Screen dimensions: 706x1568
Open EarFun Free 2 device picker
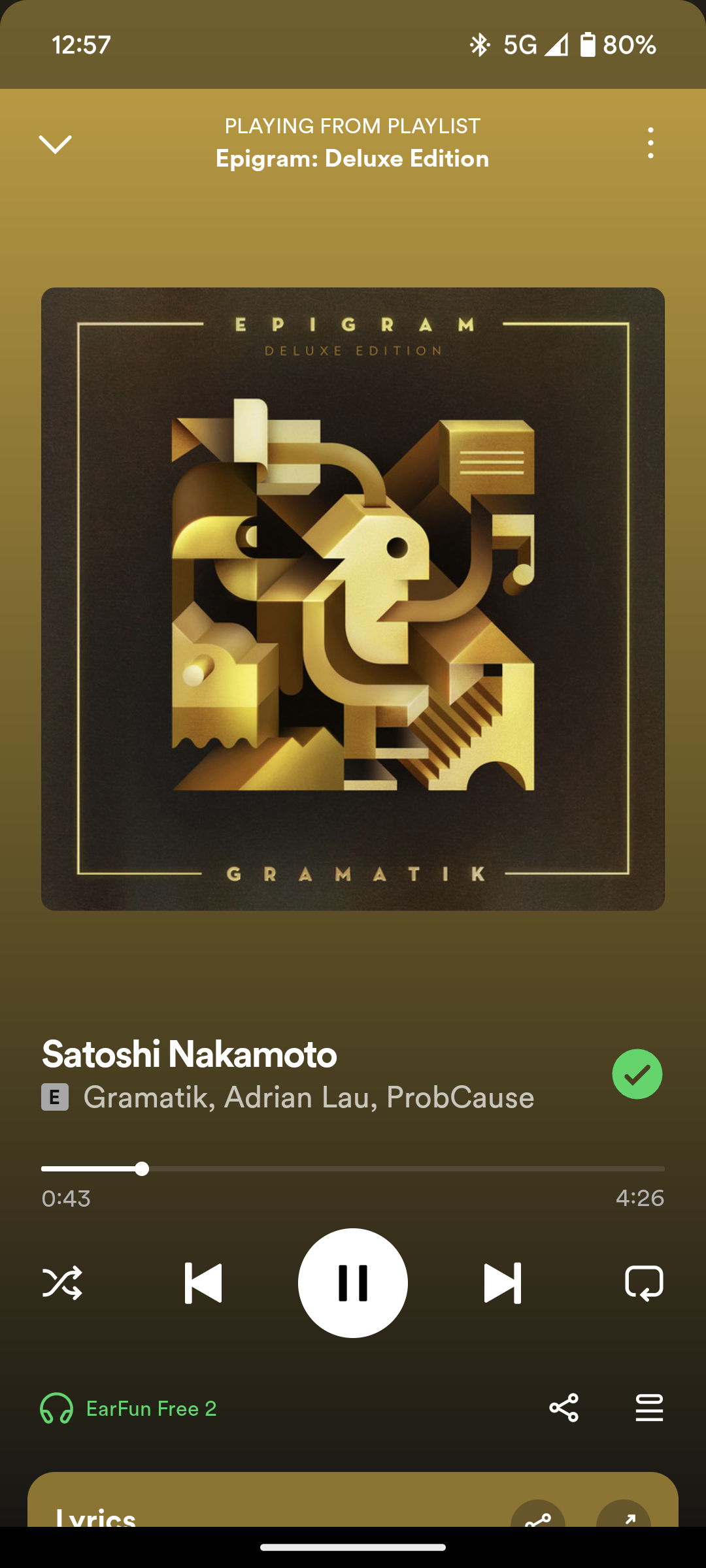click(x=129, y=1409)
